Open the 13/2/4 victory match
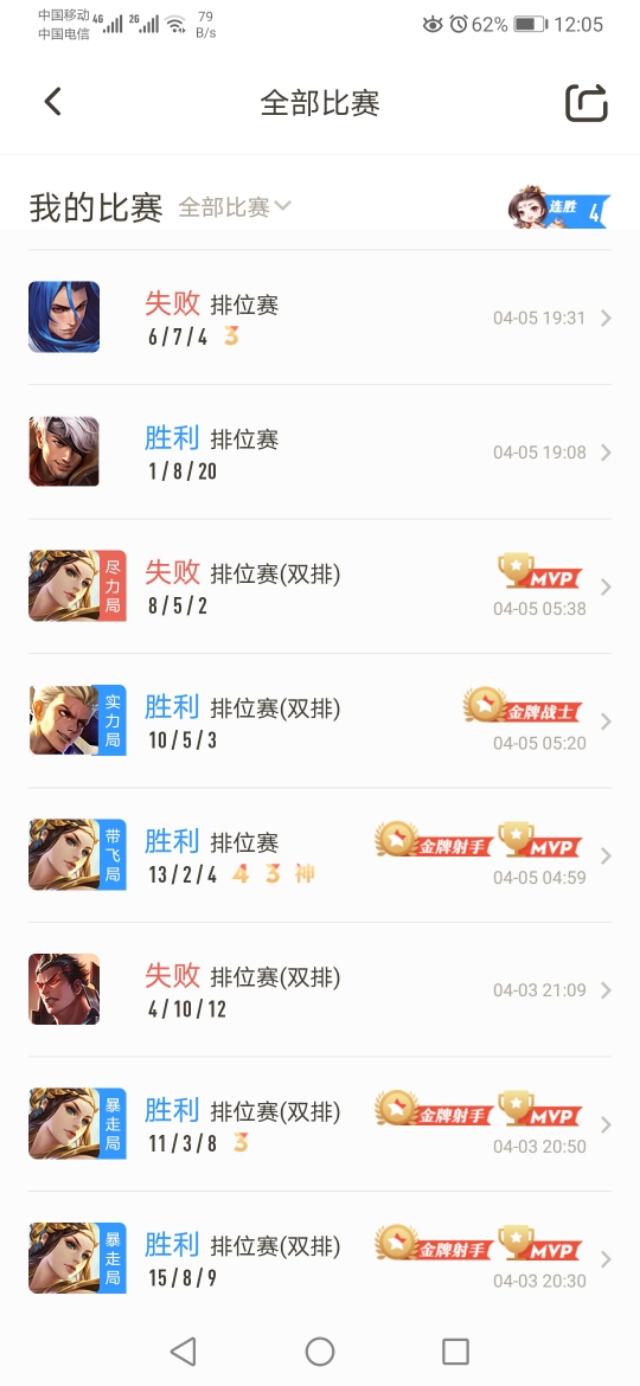 [320, 856]
